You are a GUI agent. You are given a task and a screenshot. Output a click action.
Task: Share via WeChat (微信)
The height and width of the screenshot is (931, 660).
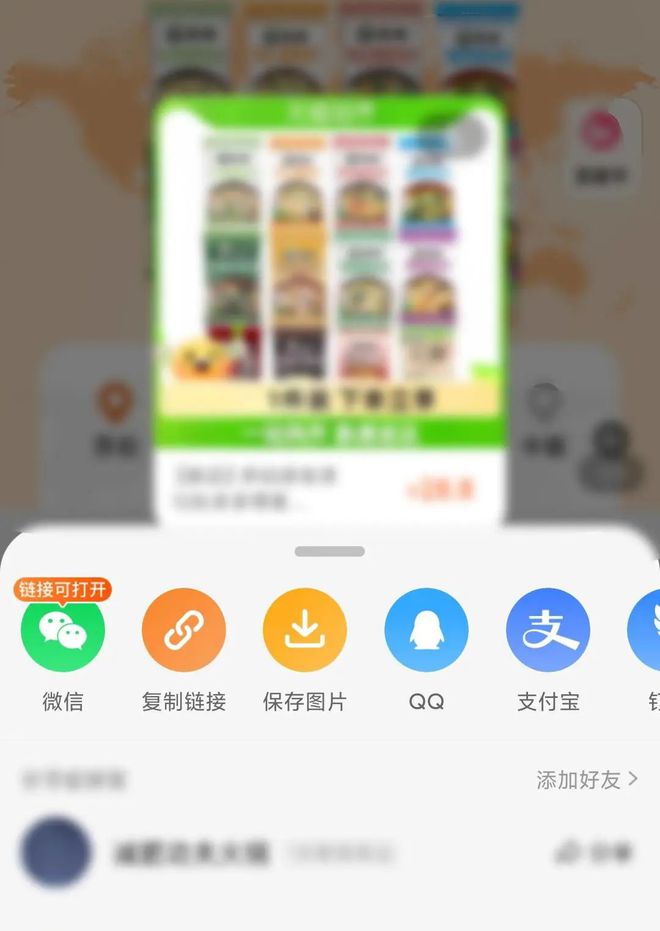pyautogui.click(x=63, y=630)
